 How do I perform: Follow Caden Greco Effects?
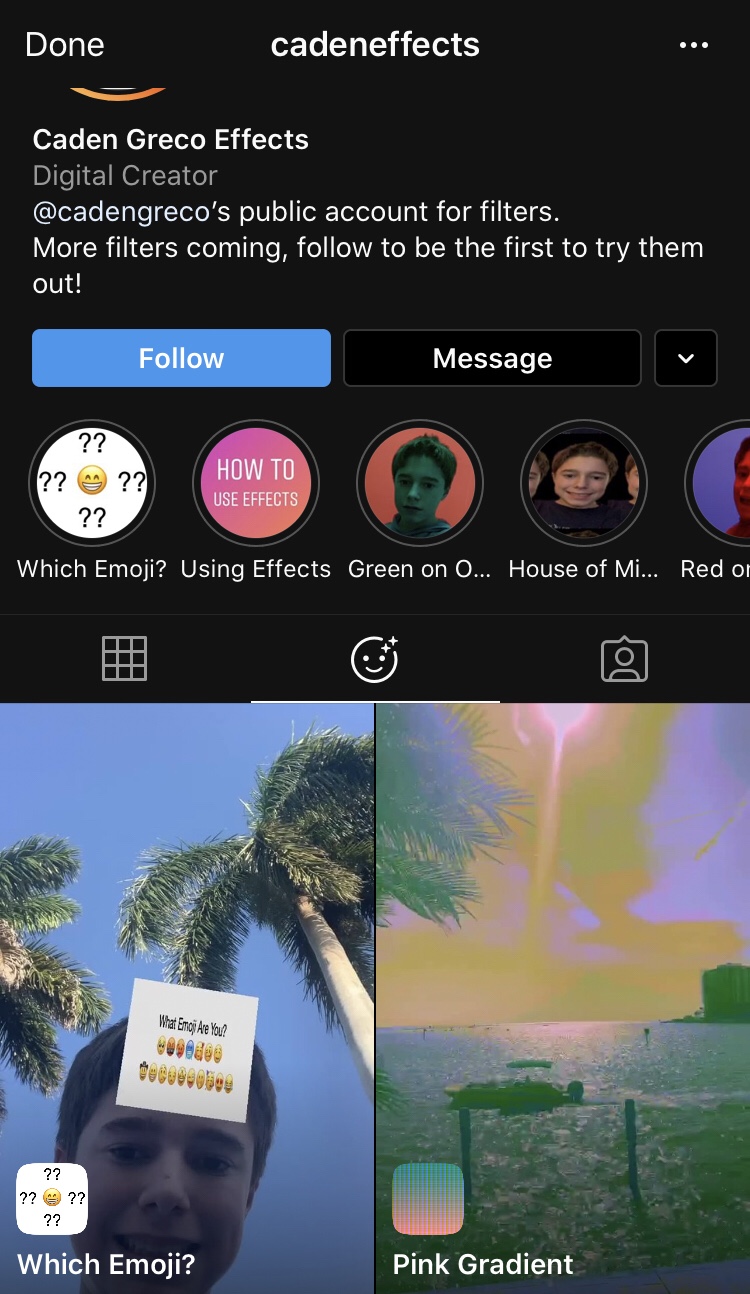[181, 358]
